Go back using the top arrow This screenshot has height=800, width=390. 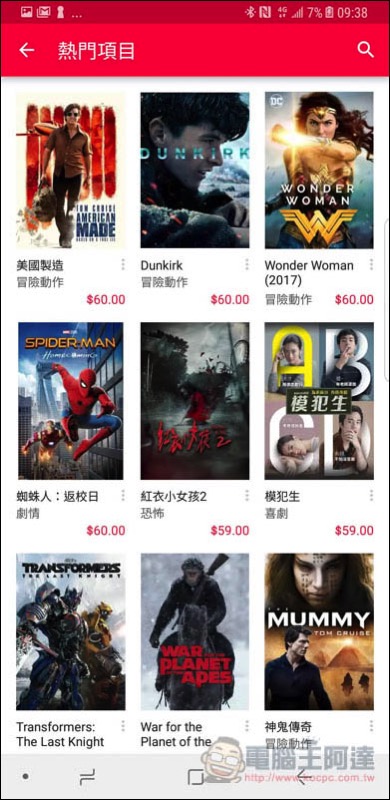(27, 50)
